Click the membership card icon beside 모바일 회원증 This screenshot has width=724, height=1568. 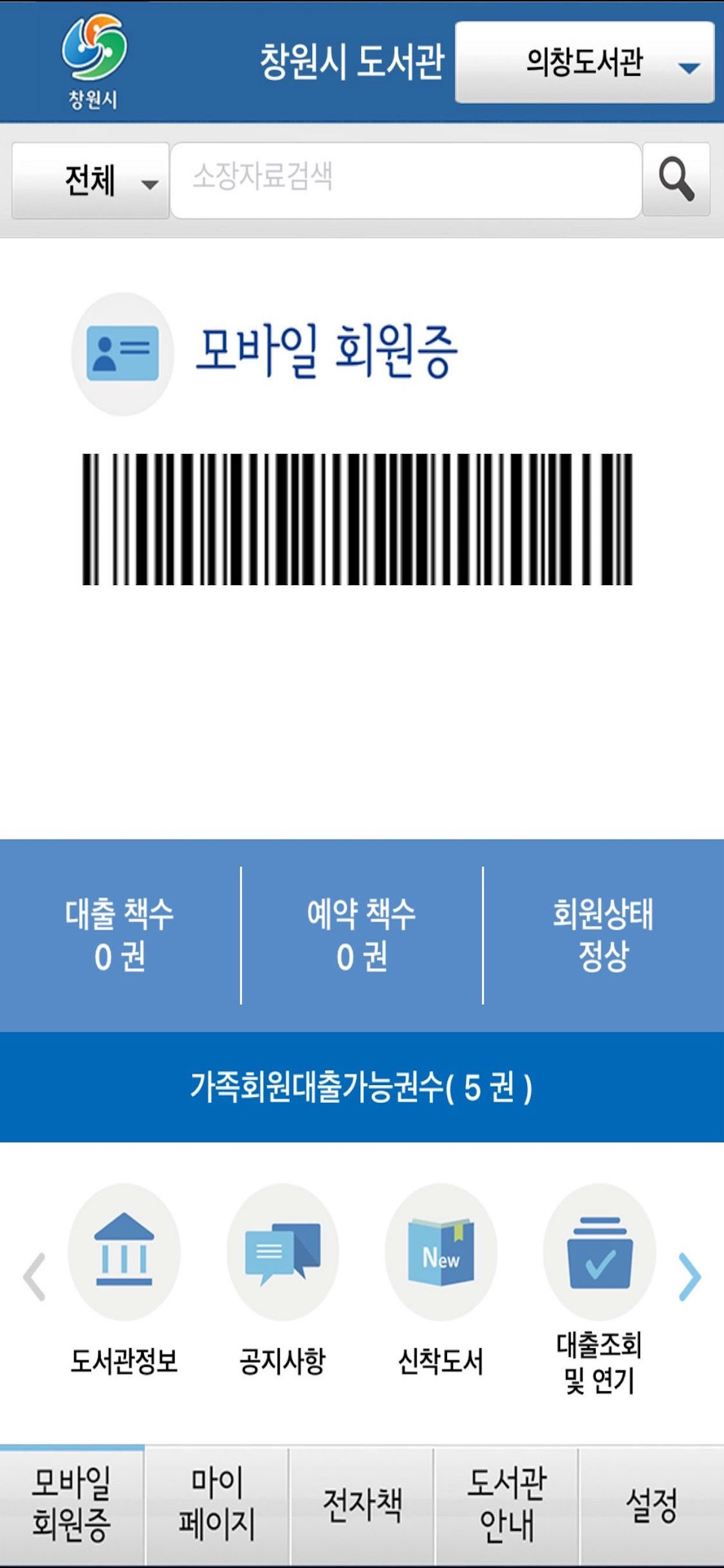(125, 352)
